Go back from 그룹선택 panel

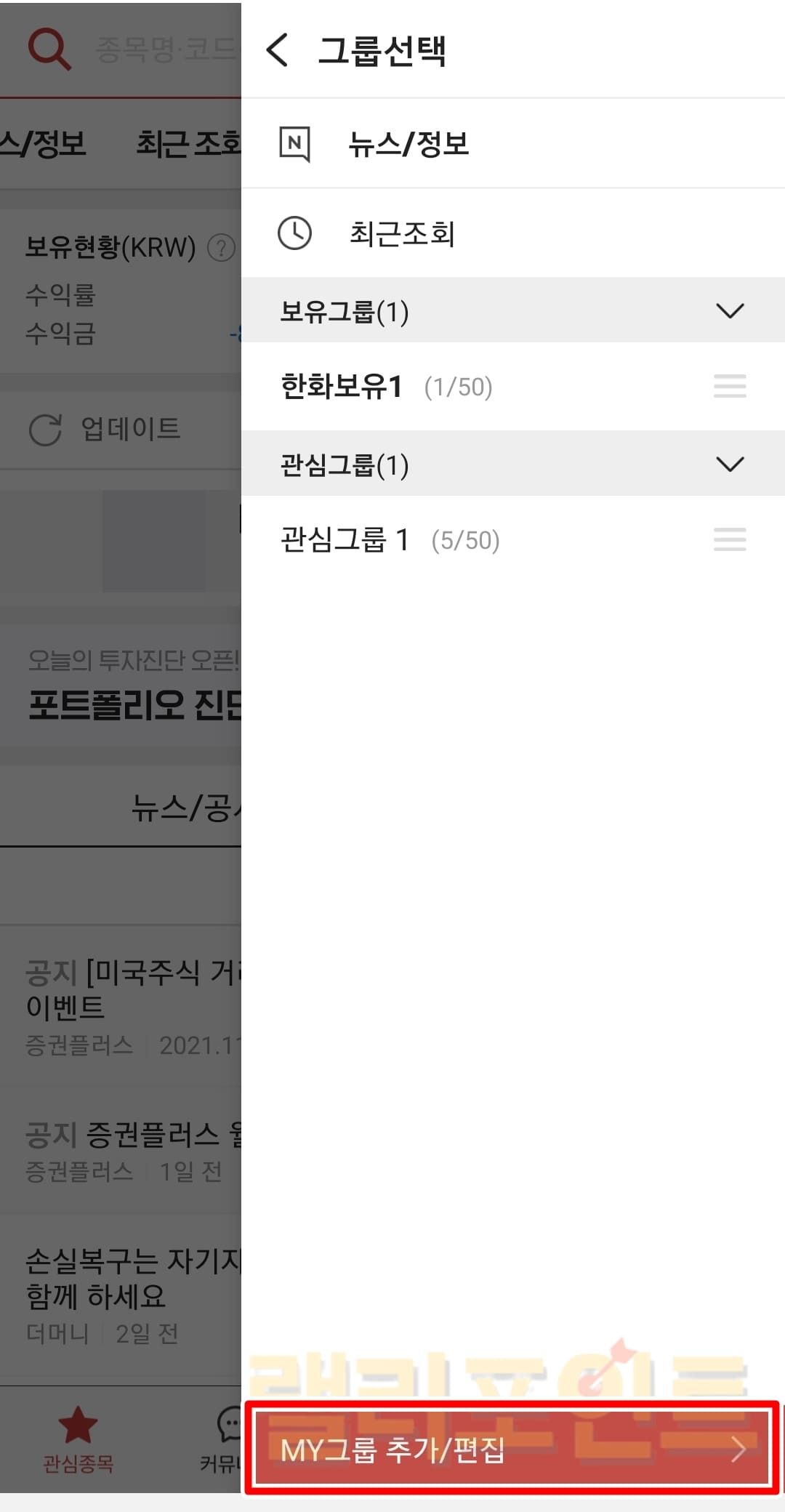(278, 50)
